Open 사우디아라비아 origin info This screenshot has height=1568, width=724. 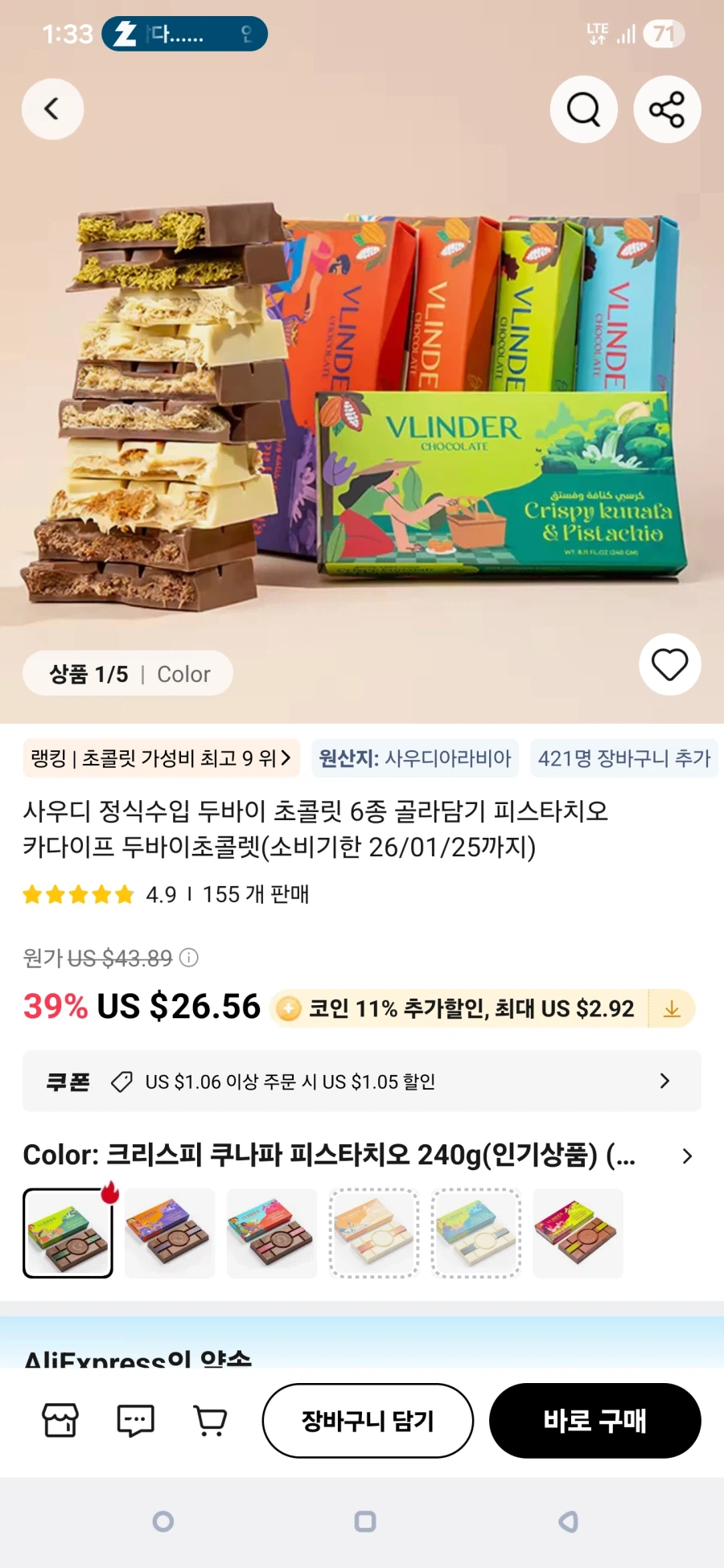[x=415, y=757]
